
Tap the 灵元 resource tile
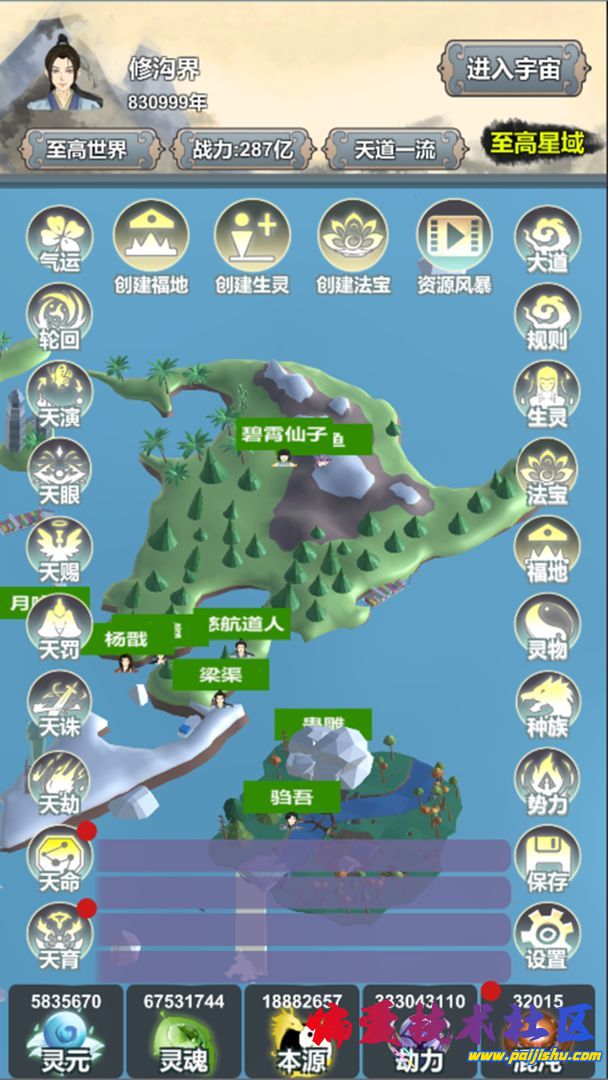65,1032
